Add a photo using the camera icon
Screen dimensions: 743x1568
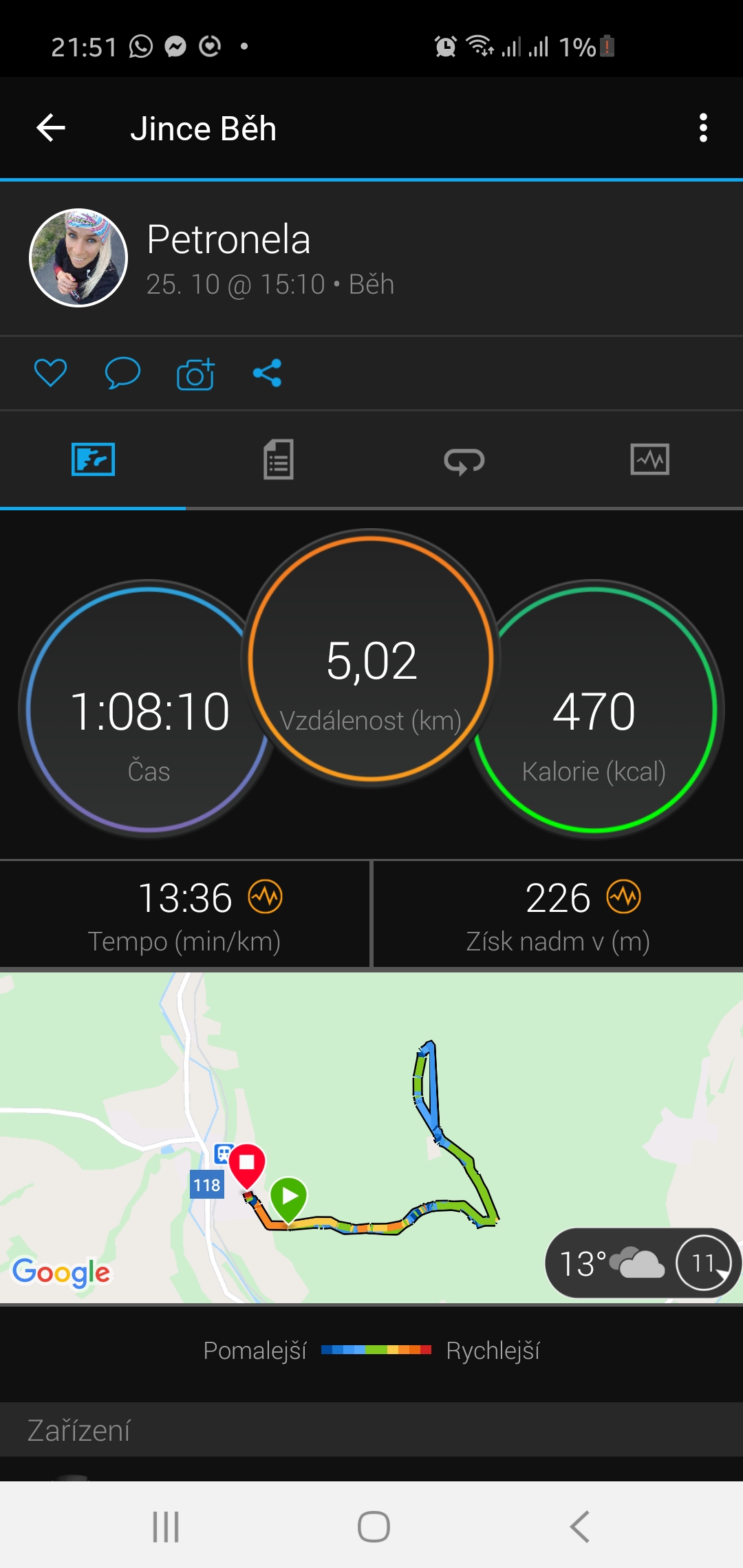tap(195, 374)
